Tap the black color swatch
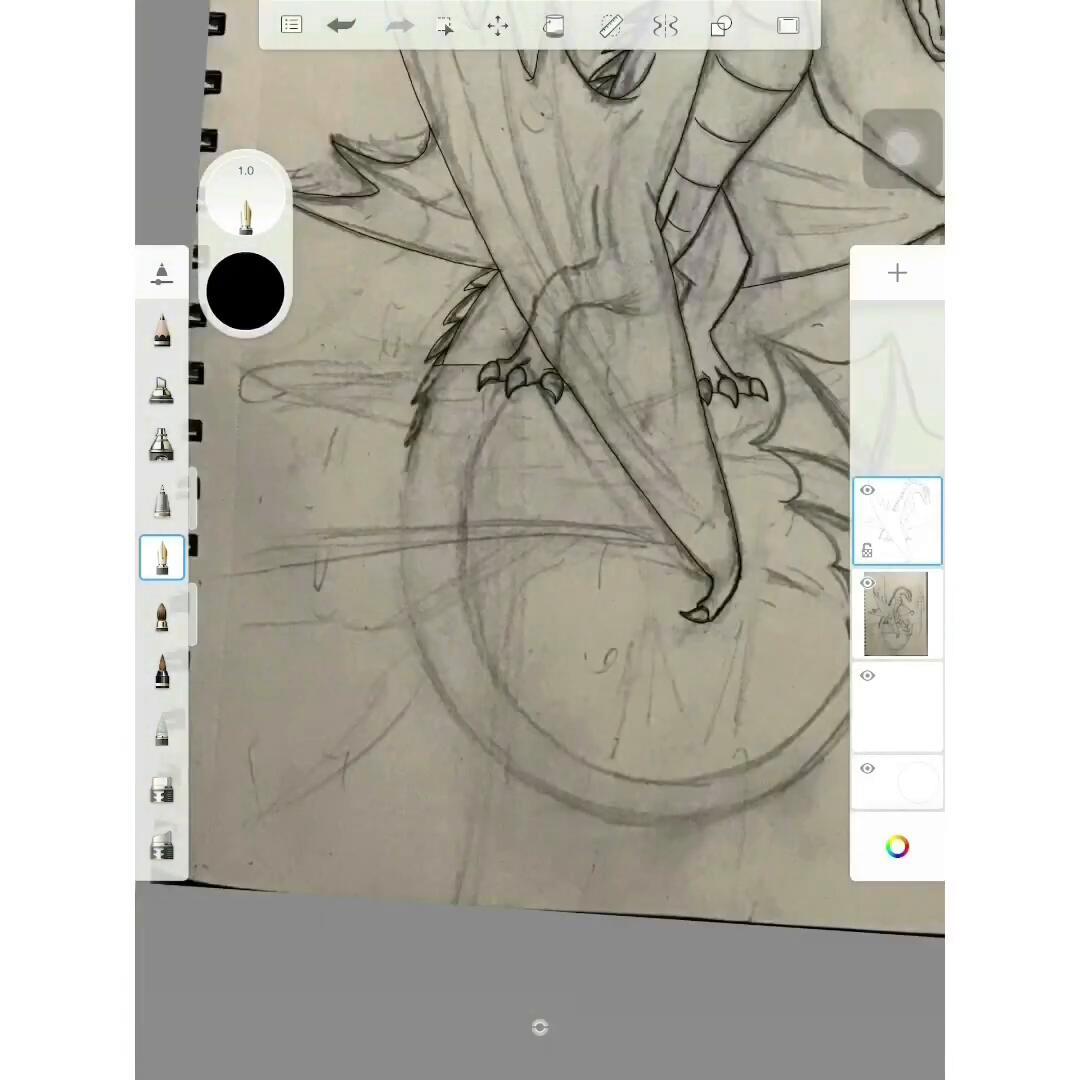This screenshot has height=1080, width=1080. [x=245, y=291]
